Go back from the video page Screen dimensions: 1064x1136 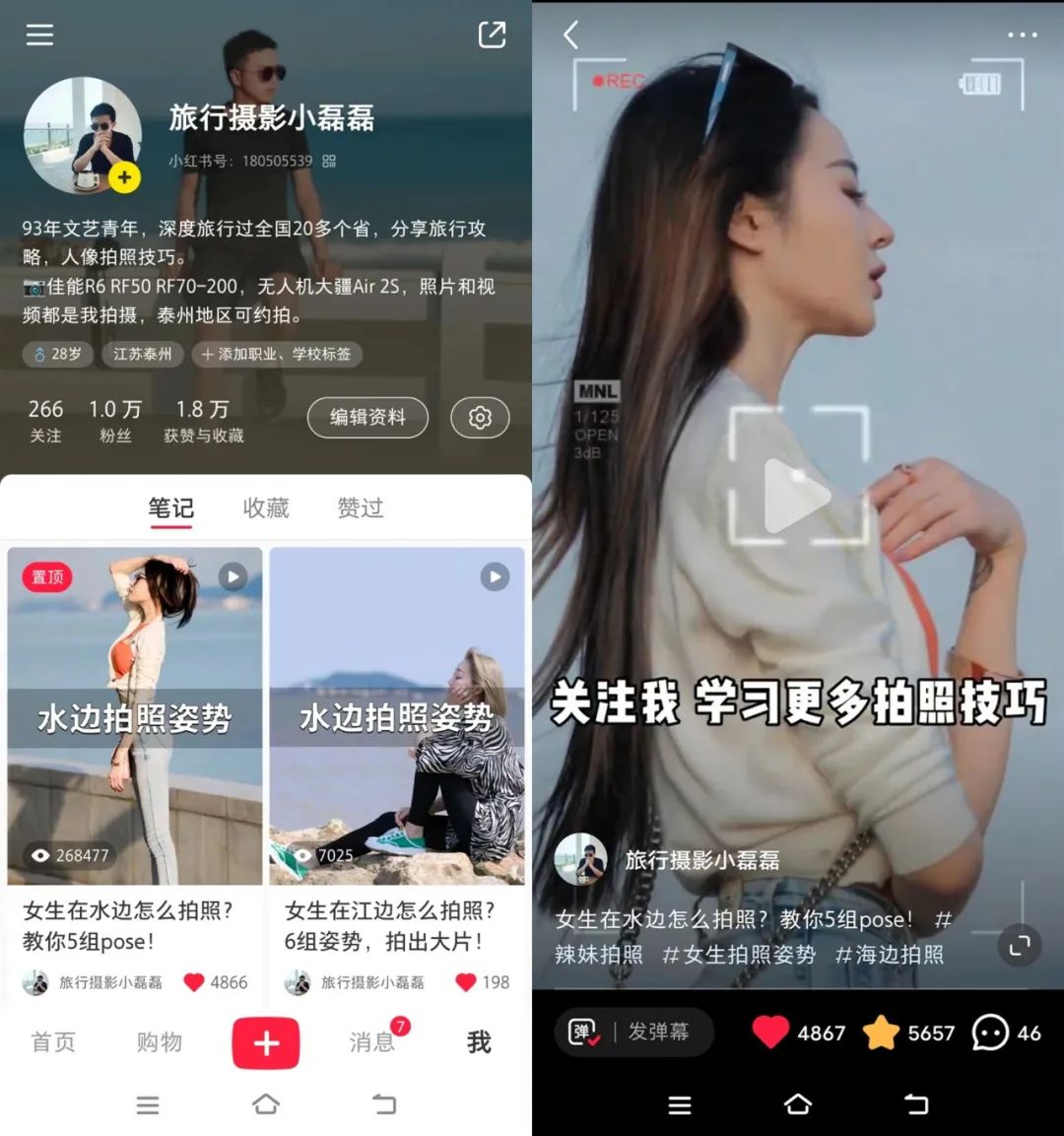coord(571,35)
